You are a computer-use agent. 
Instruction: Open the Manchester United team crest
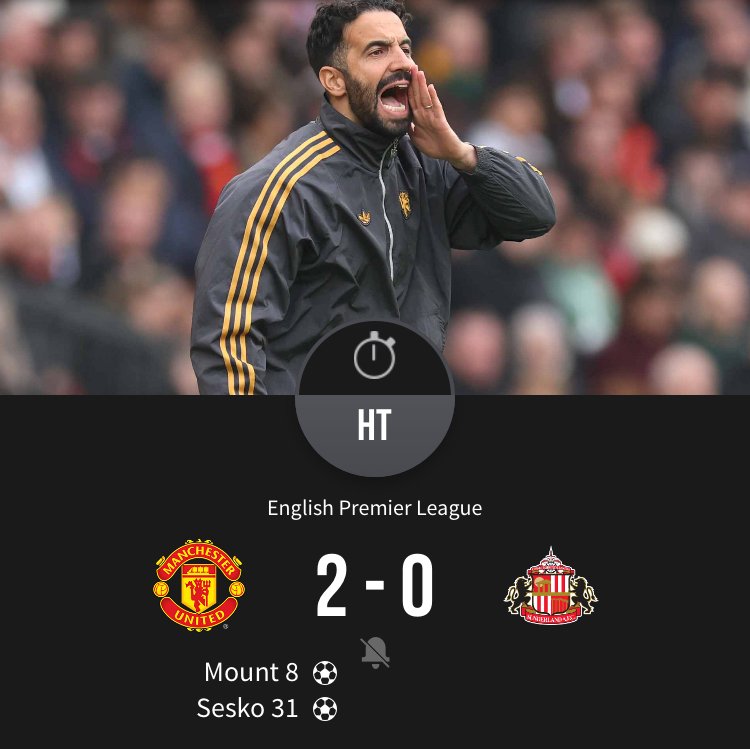[199, 585]
